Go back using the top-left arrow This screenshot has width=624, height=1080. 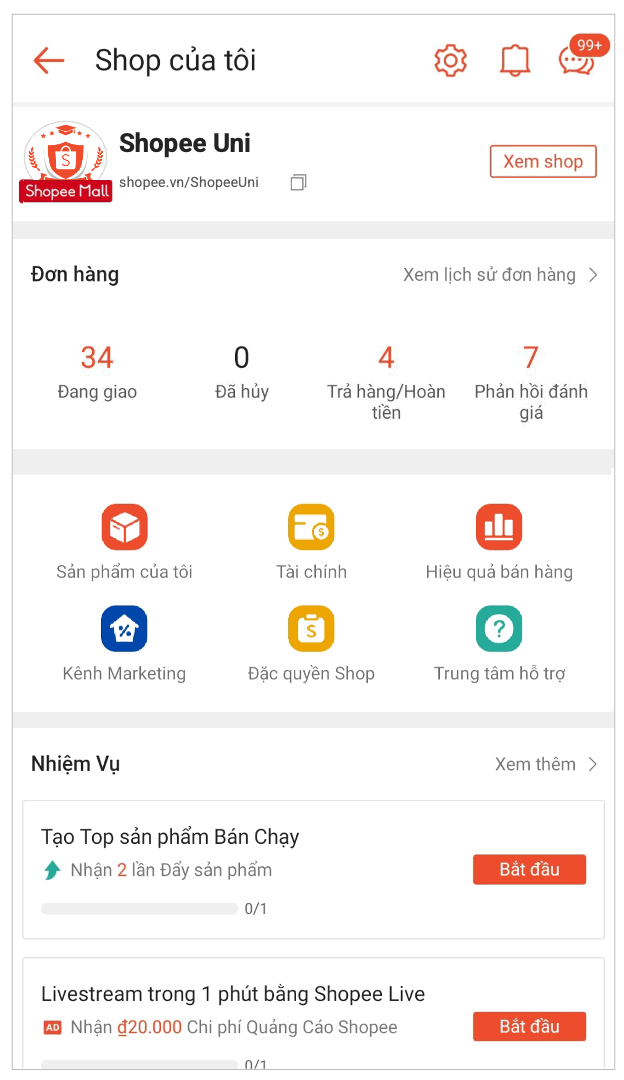(48, 61)
